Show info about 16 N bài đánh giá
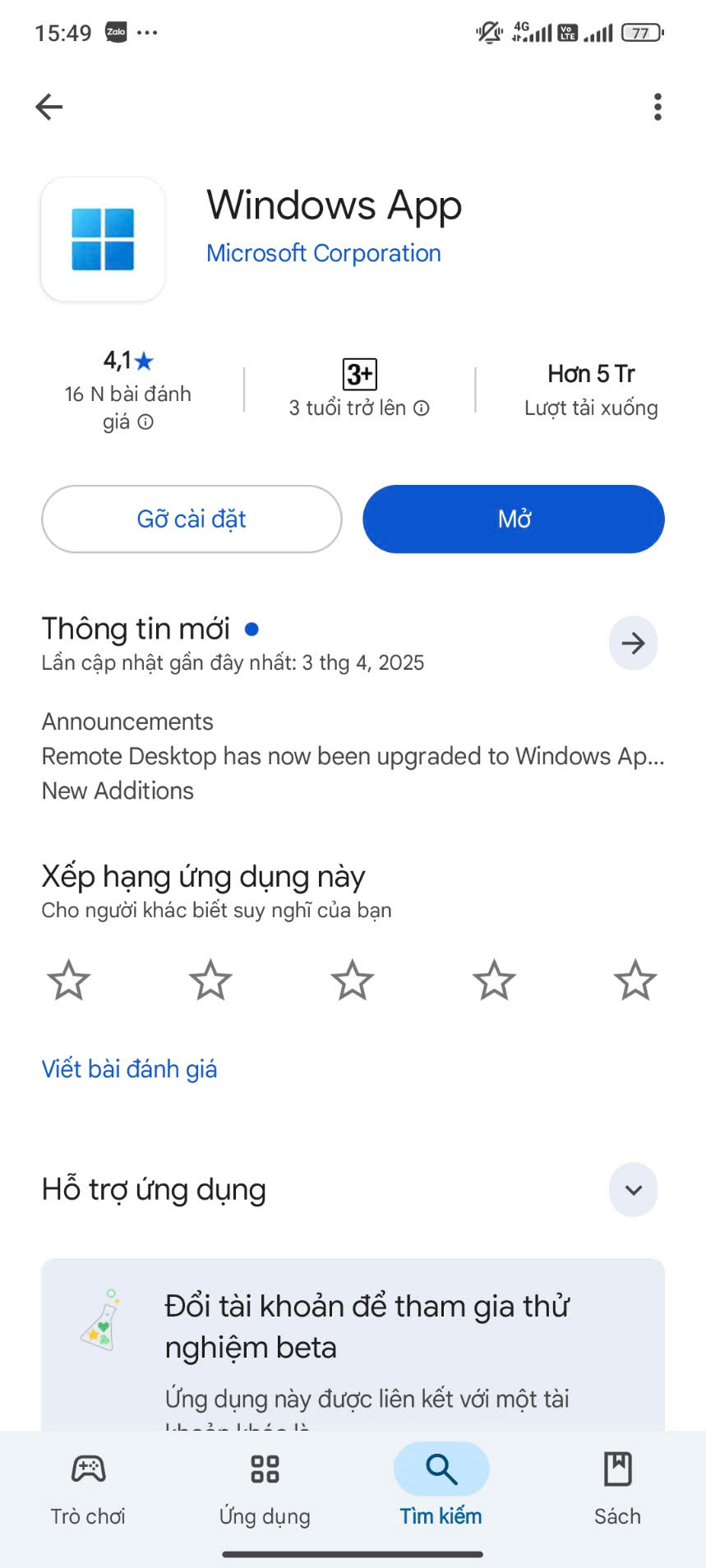 pyautogui.click(x=145, y=422)
